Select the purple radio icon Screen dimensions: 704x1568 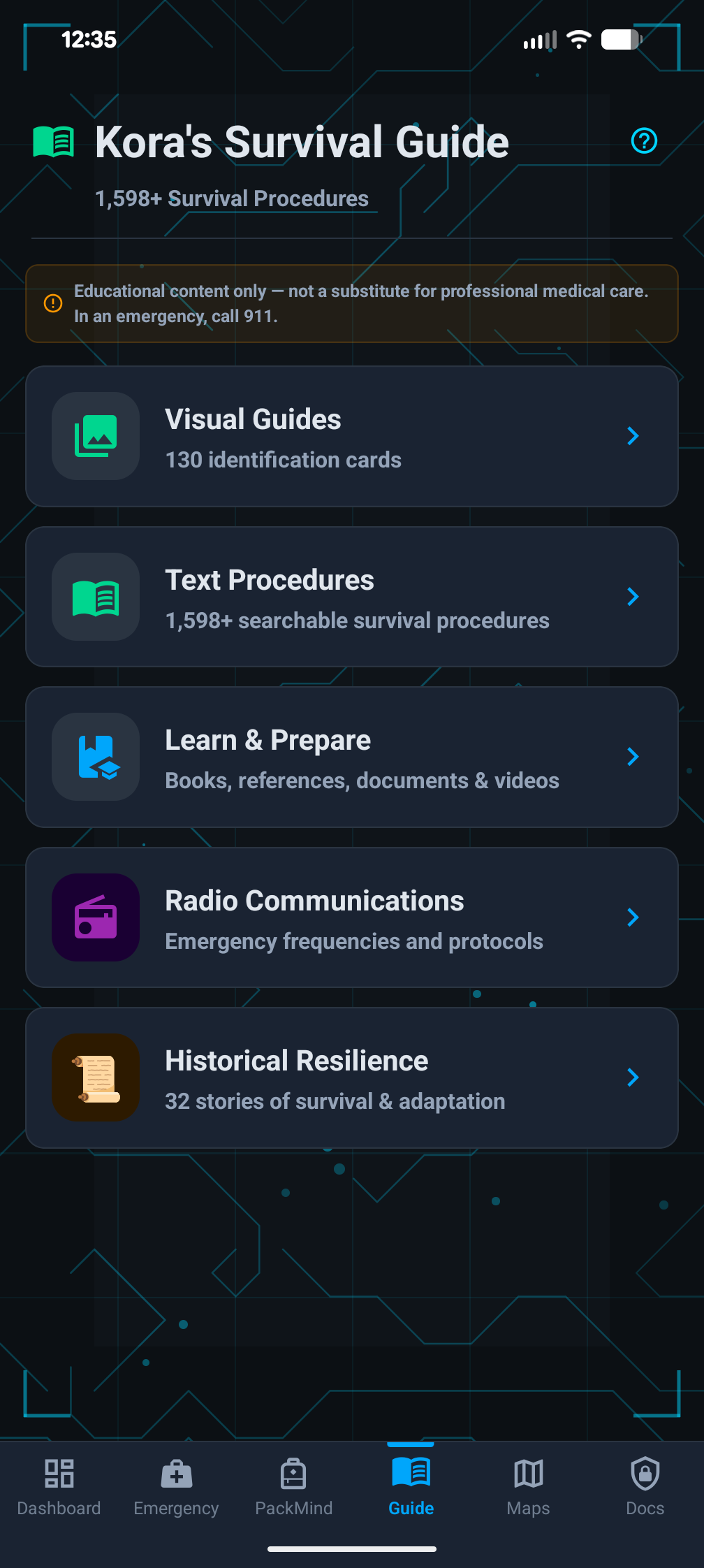point(96,917)
